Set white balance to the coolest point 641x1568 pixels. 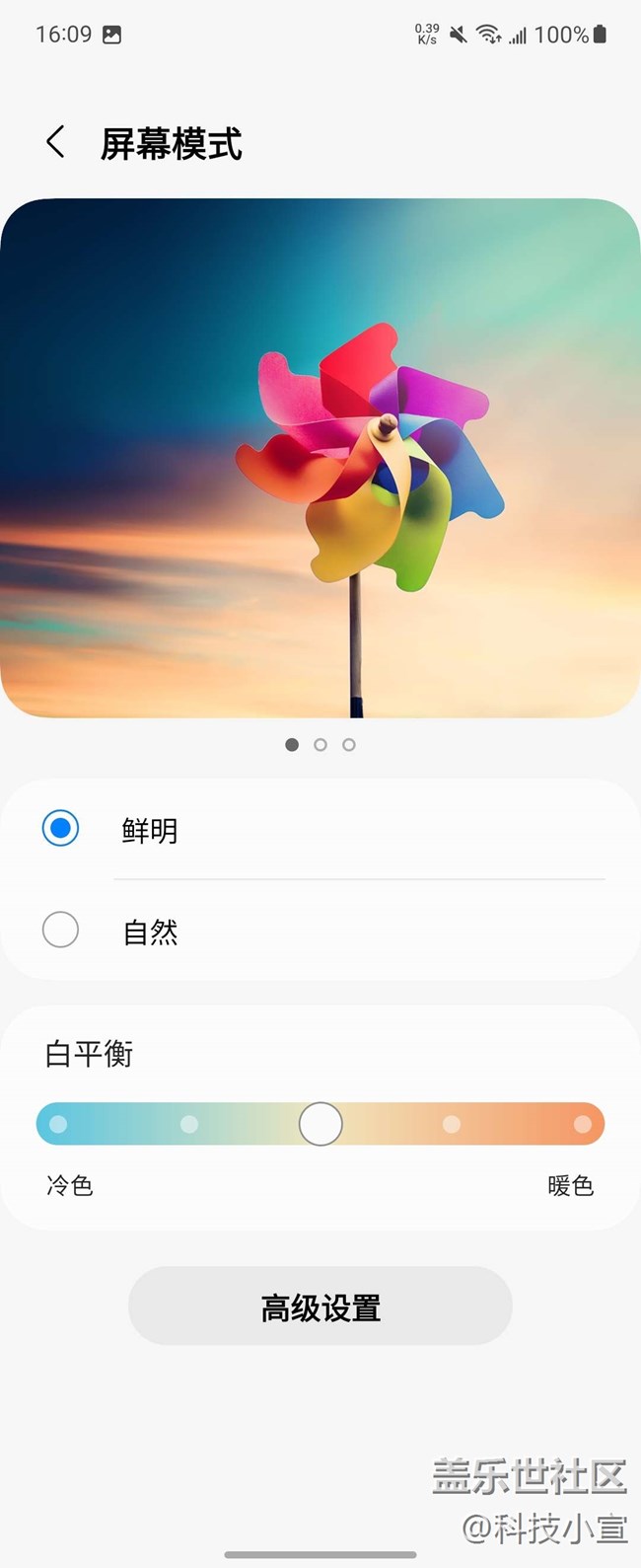pyautogui.click(x=58, y=1124)
